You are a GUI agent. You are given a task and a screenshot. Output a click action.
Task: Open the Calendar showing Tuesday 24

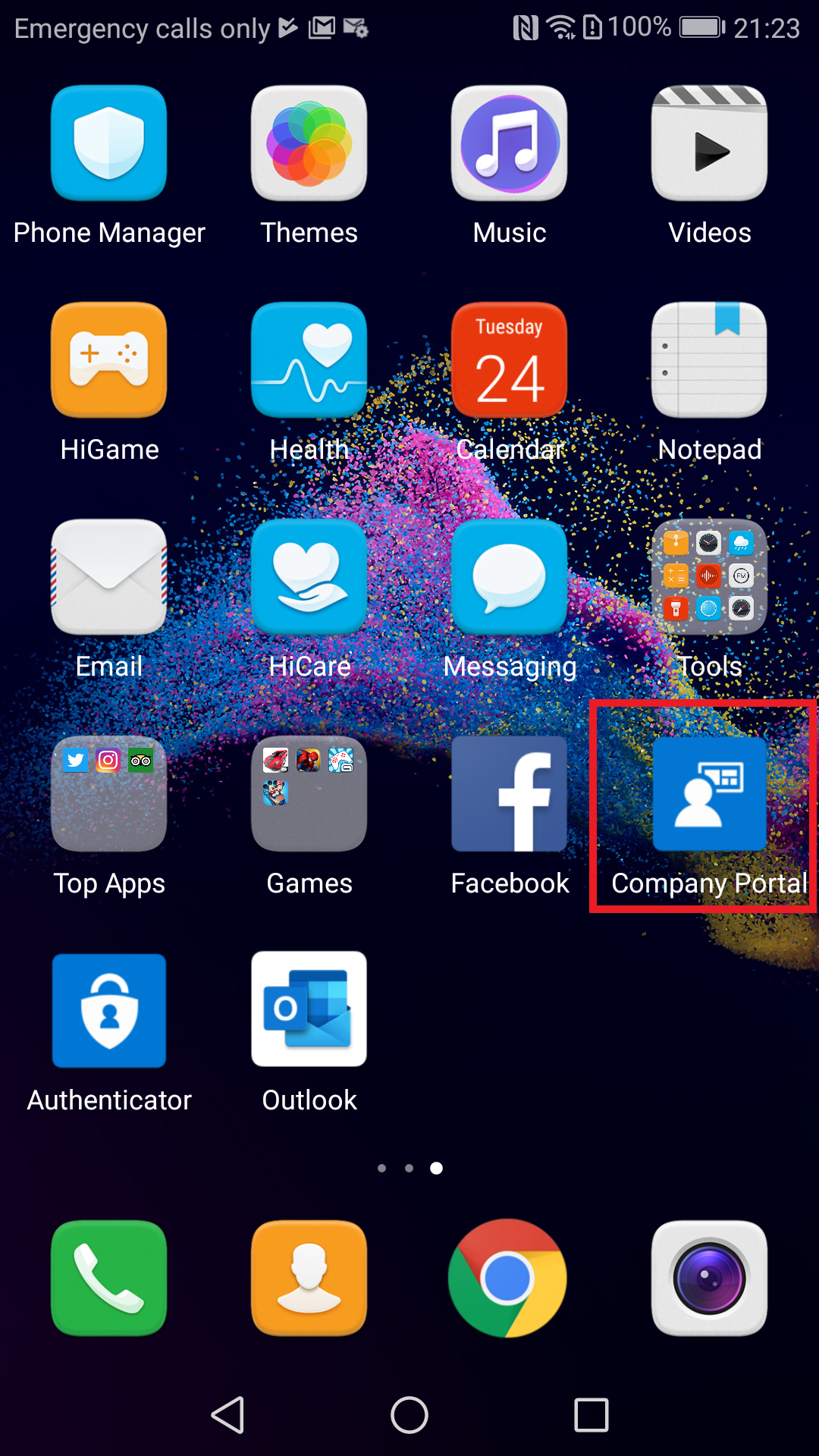[509, 359]
